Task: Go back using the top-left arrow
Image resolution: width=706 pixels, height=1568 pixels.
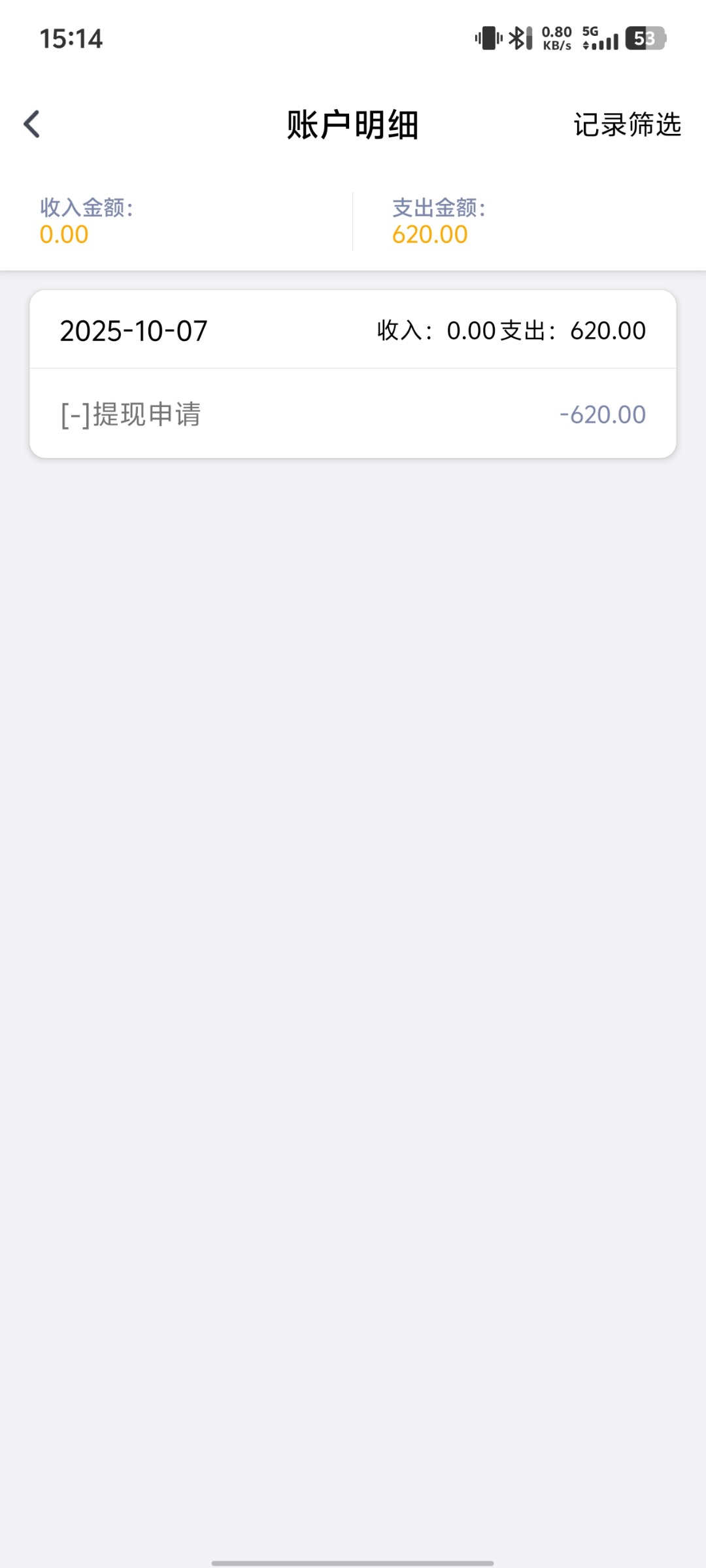Action: pos(31,124)
